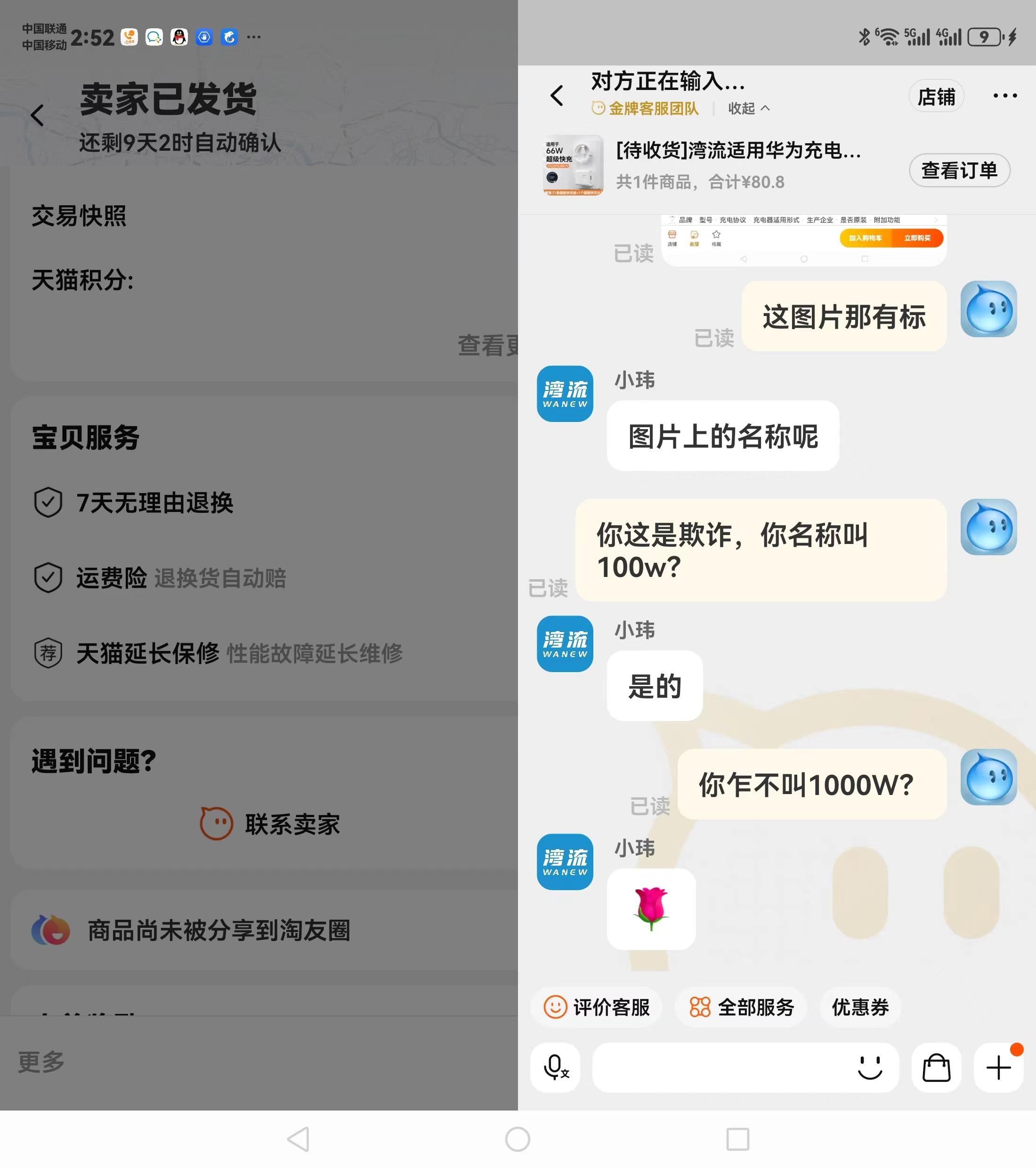This screenshot has width=1036, height=1168.
Task: Open the chat overflow menu
Action: (1004, 96)
